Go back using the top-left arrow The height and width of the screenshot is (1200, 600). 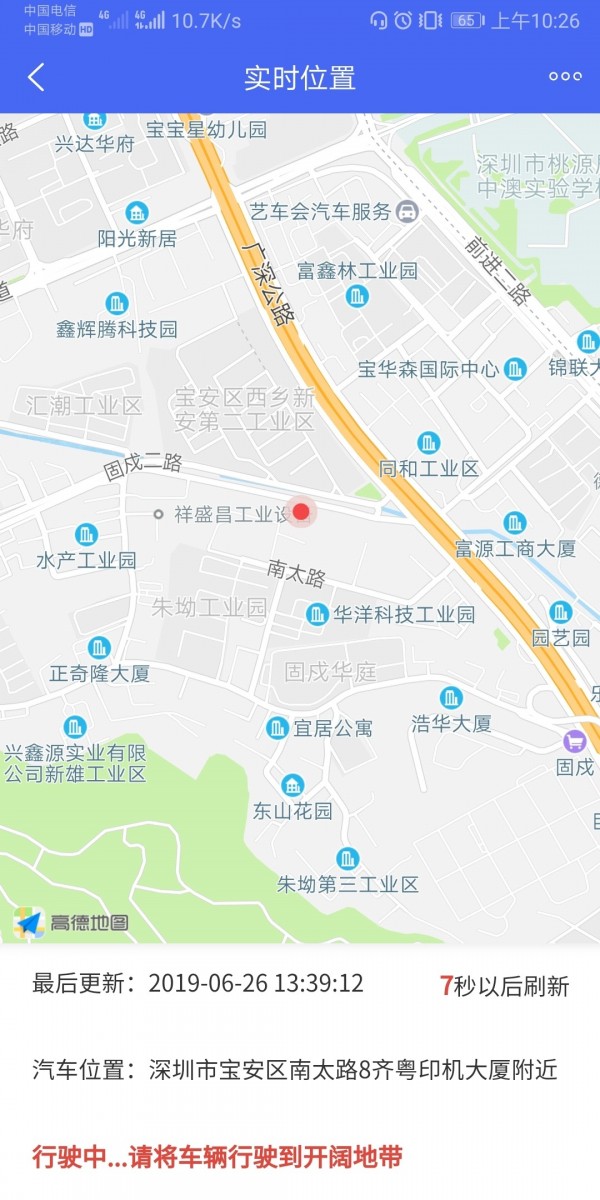pos(36,77)
